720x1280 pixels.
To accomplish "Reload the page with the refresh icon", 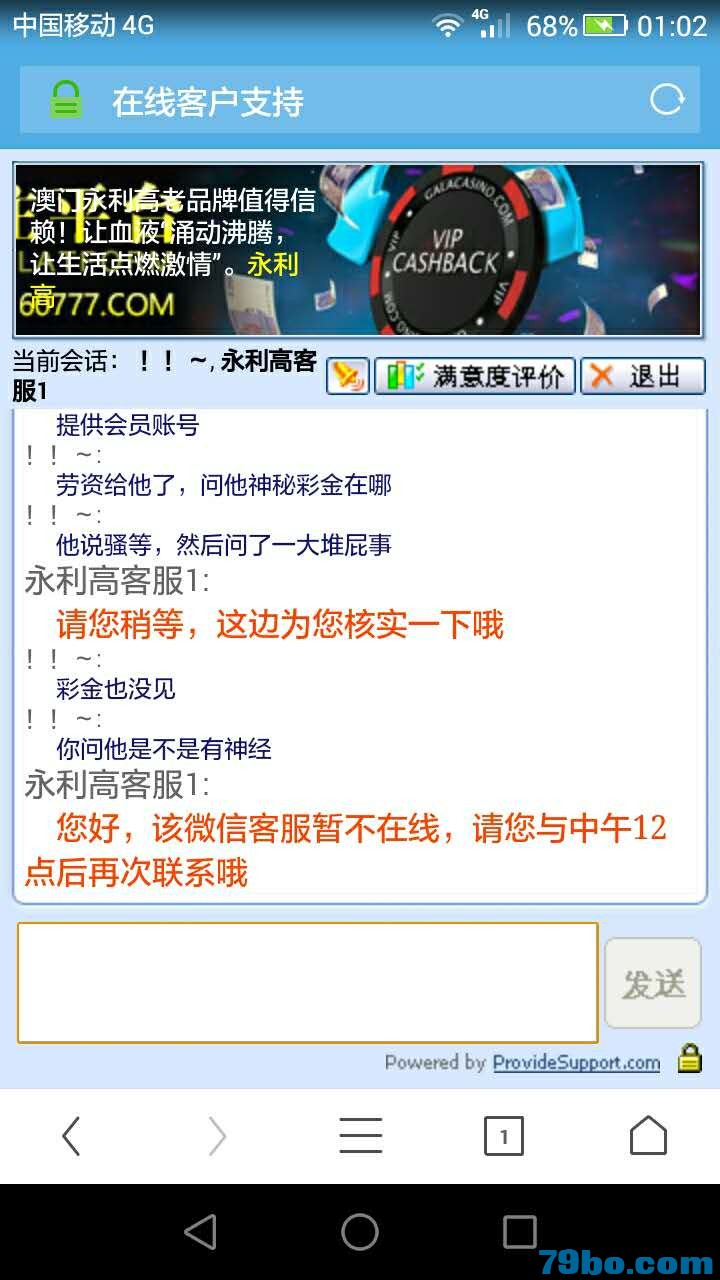I will 667,100.
